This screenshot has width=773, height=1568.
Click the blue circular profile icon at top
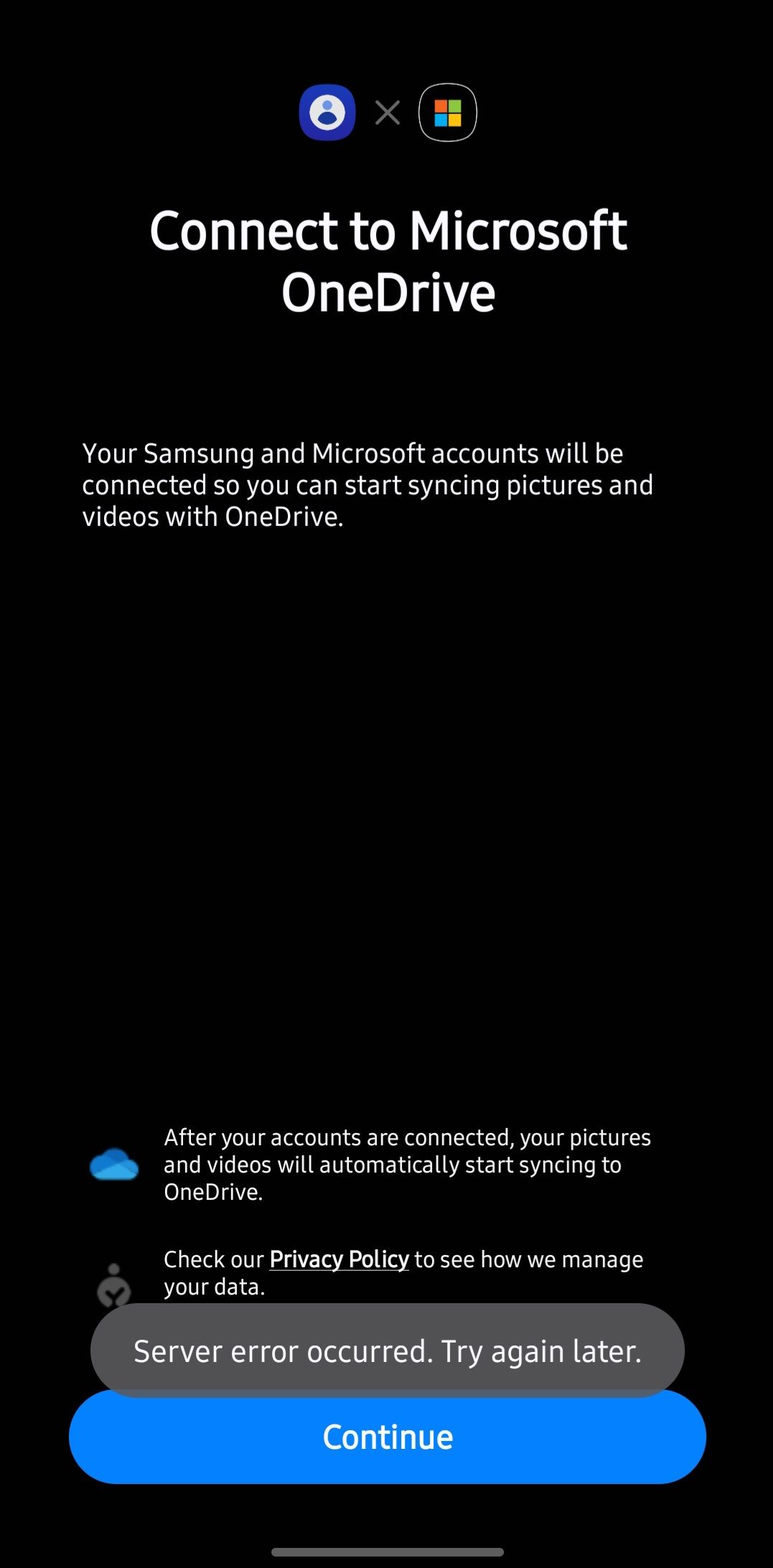point(329,112)
